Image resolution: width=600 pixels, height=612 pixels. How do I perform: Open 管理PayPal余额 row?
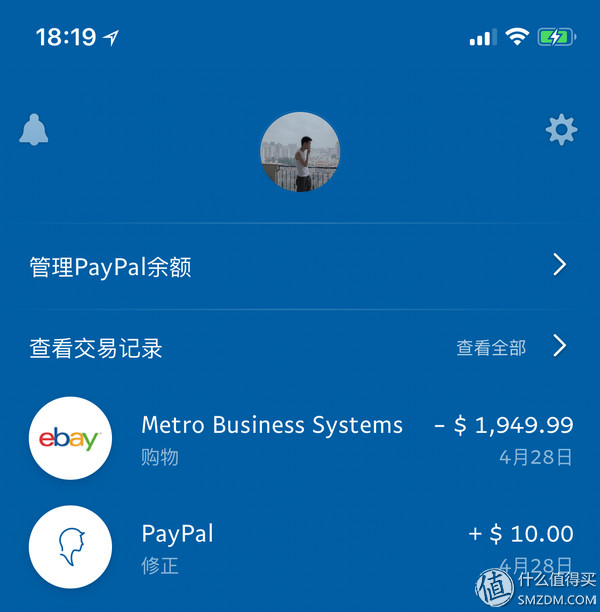[300, 266]
